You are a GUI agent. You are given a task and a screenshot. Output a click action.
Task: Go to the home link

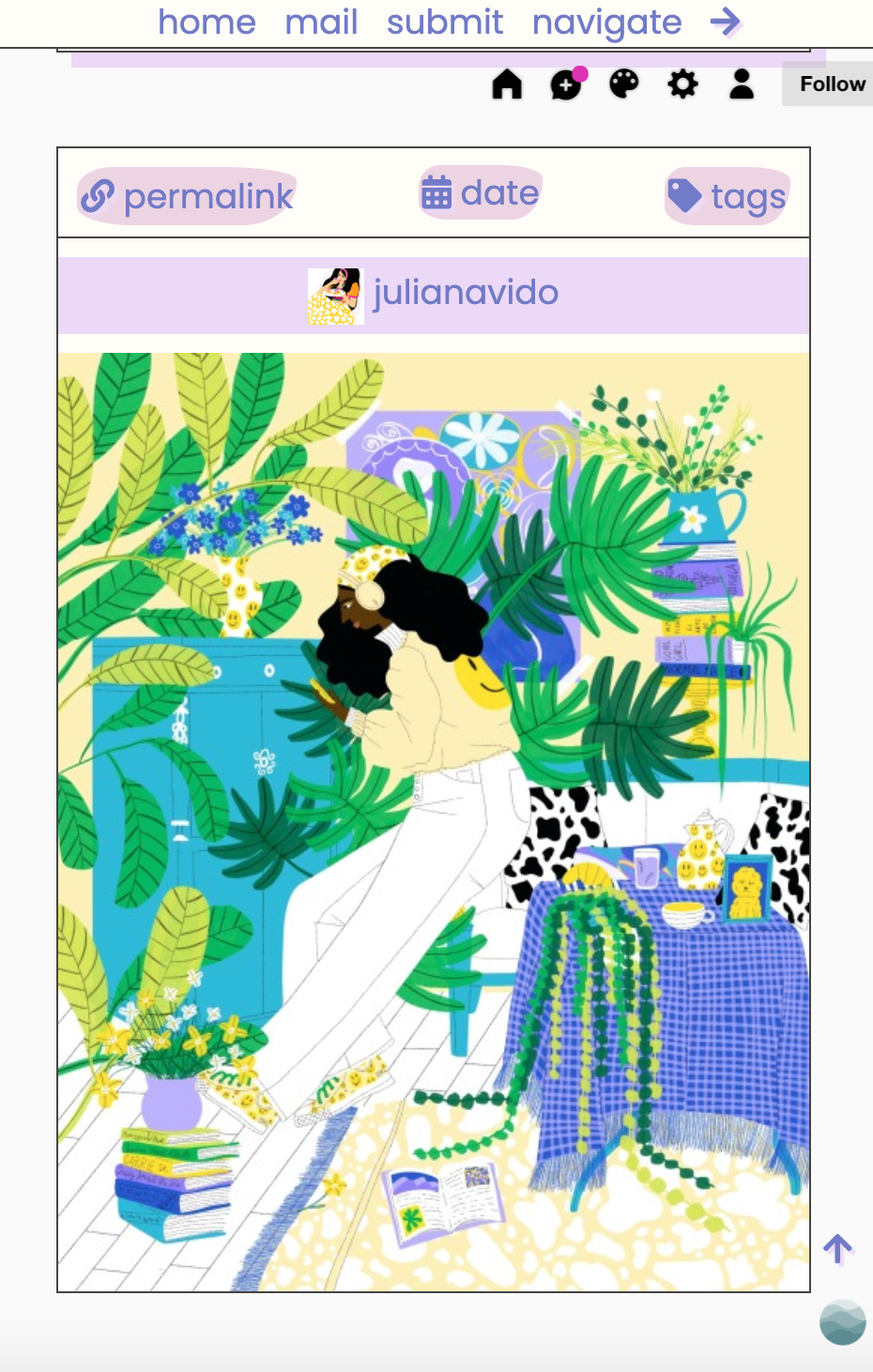point(207,22)
